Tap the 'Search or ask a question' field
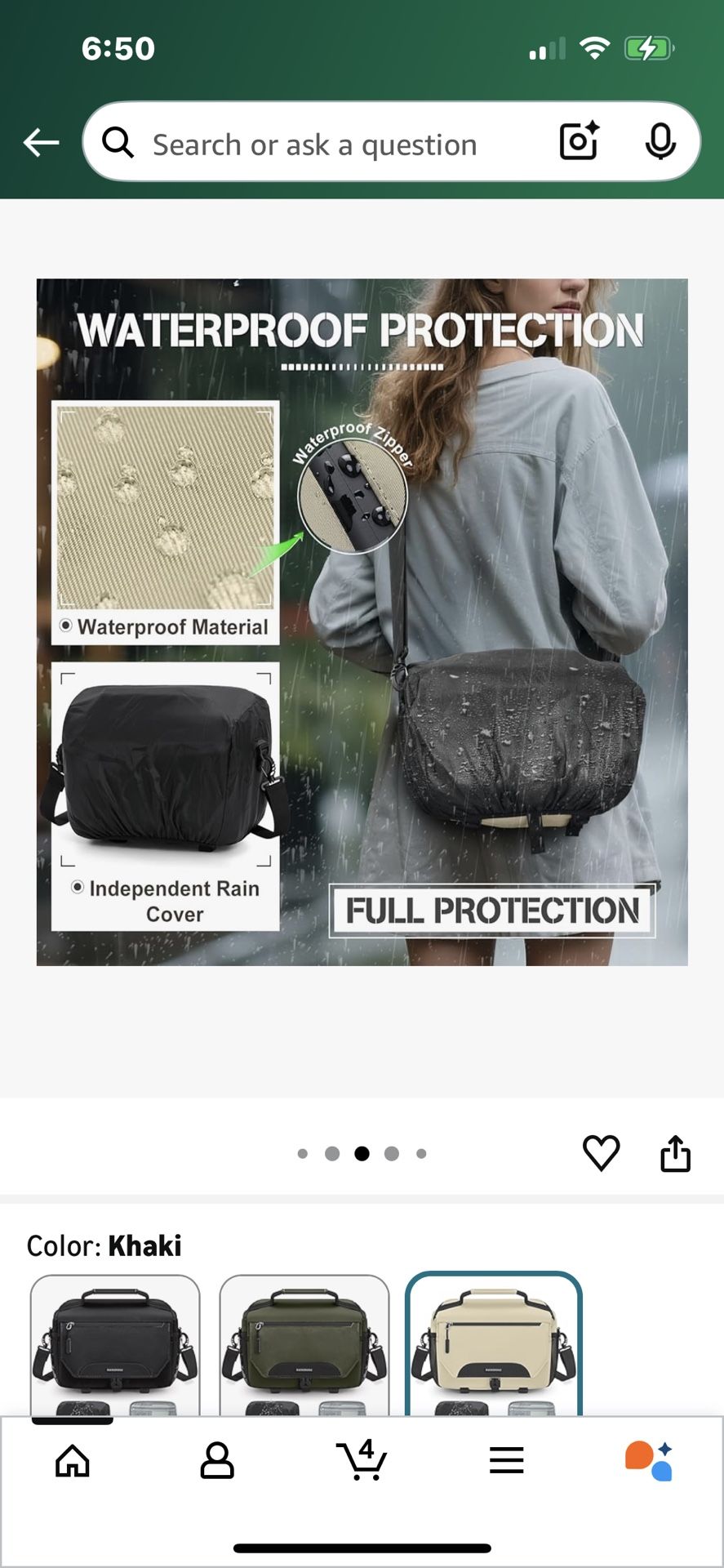 pos(326,141)
